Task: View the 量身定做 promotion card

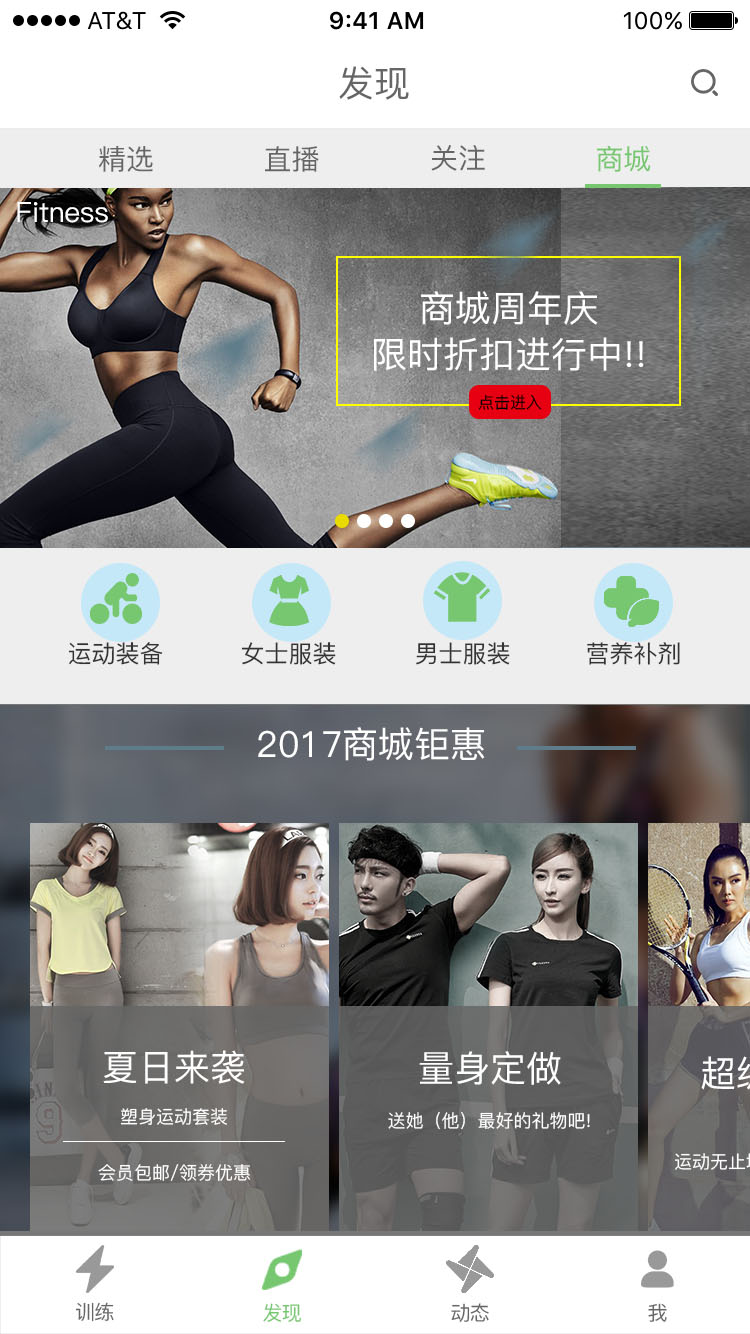Action: pos(488,1026)
